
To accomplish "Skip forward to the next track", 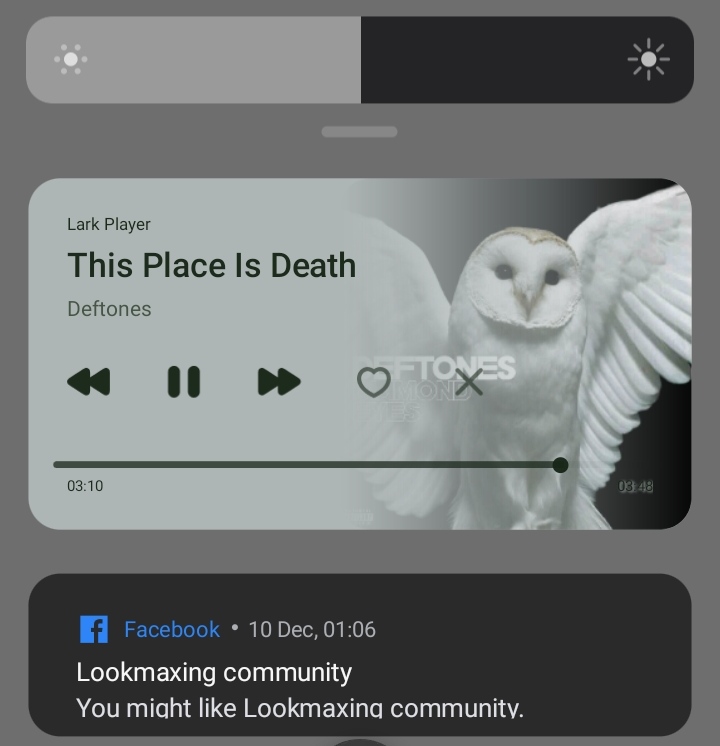I will pyautogui.click(x=279, y=381).
